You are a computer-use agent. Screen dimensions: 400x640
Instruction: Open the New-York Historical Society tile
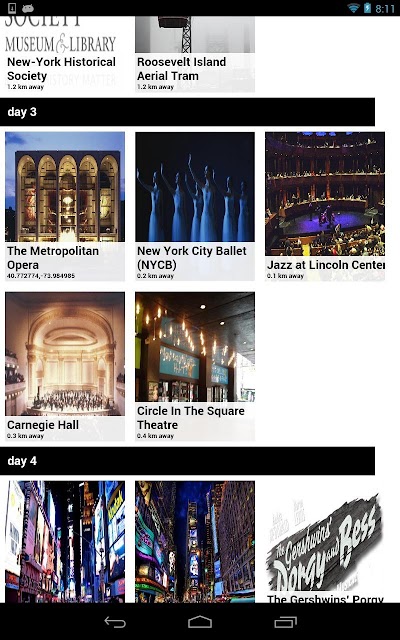65,54
